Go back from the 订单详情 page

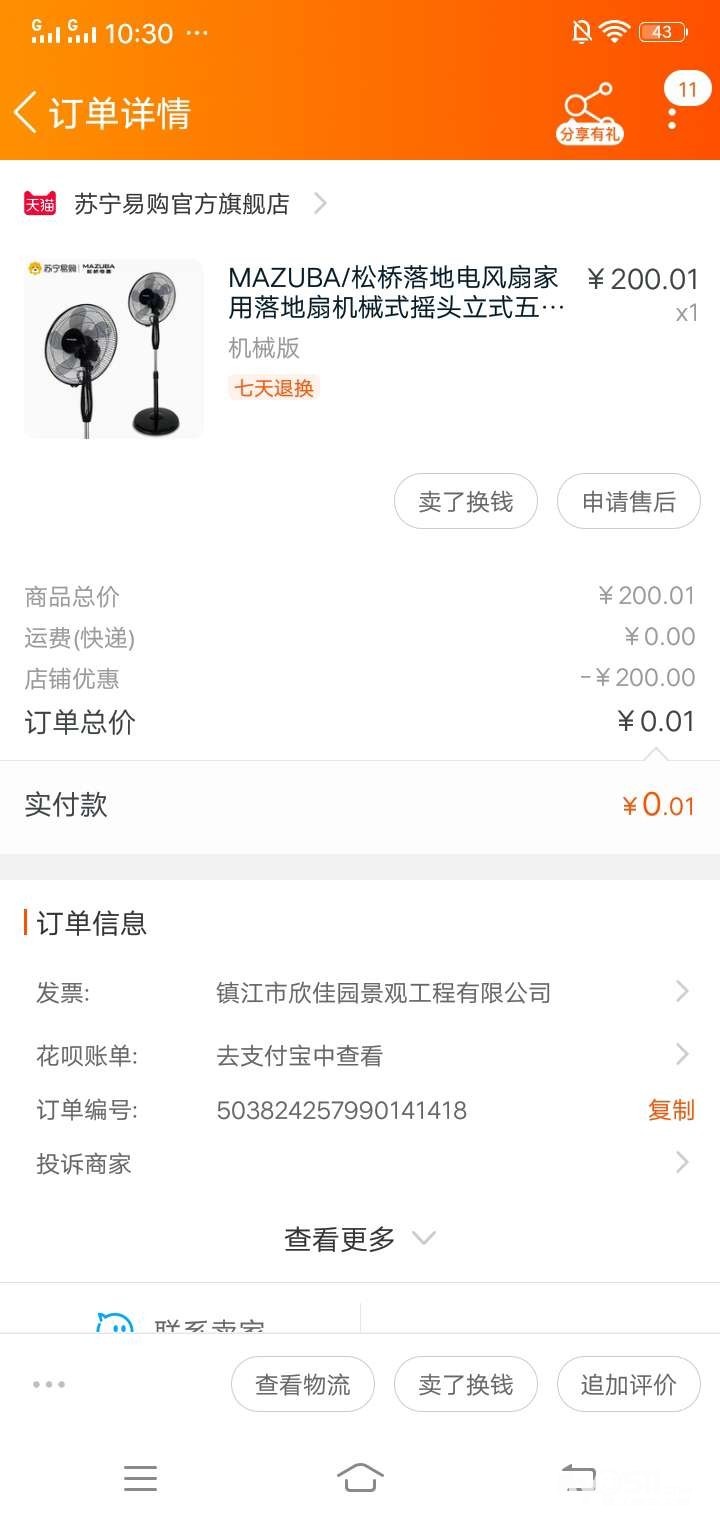coord(27,112)
